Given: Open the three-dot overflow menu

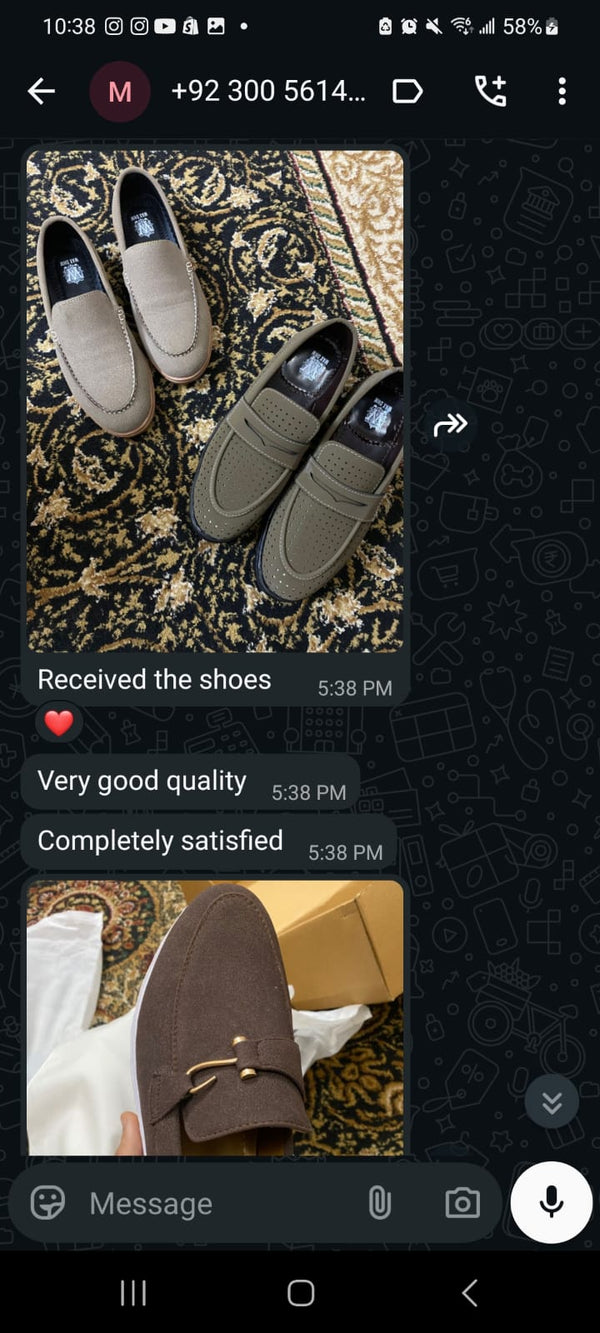Looking at the screenshot, I should [x=562, y=92].
